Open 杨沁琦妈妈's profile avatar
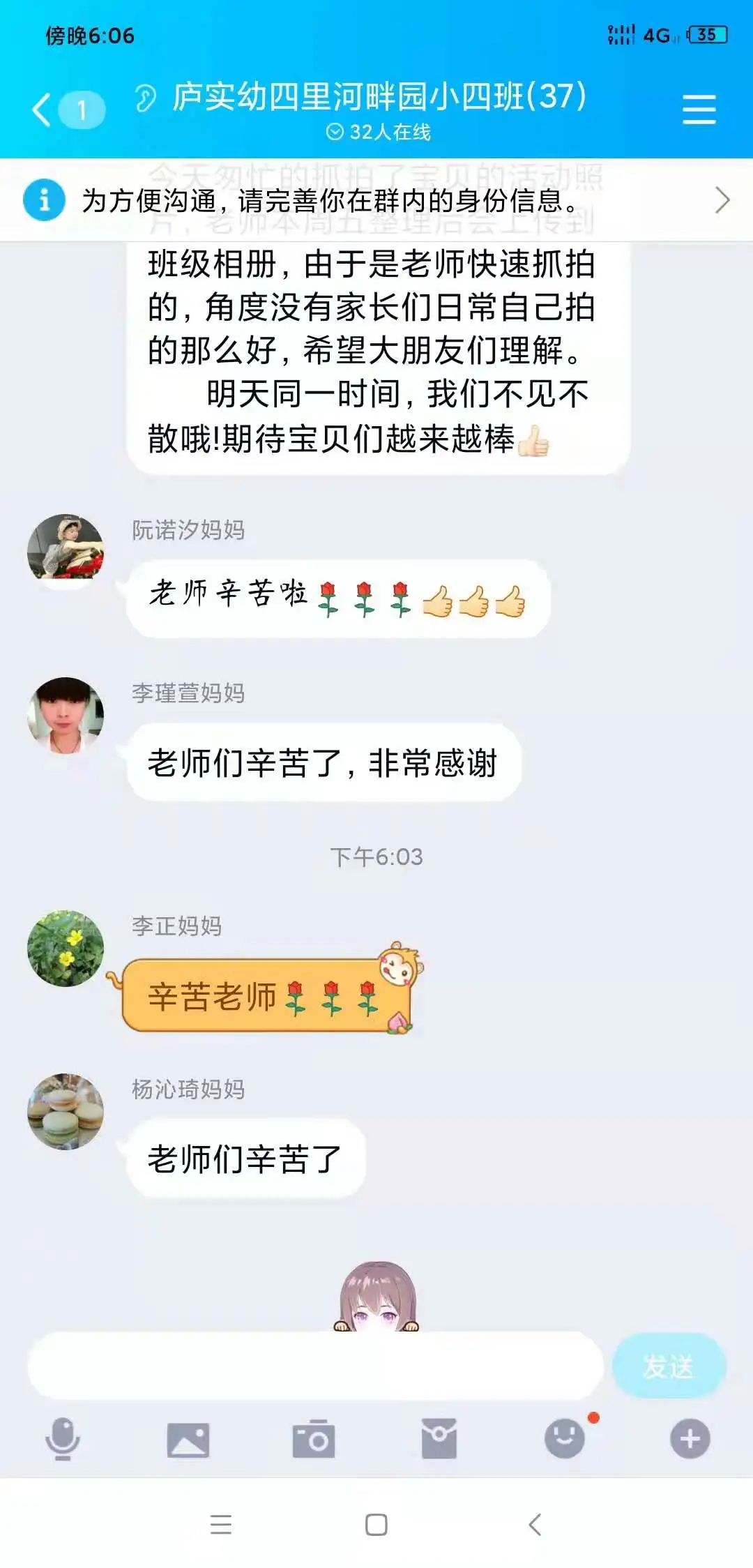This screenshot has height=1568, width=753. (x=65, y=1111)
